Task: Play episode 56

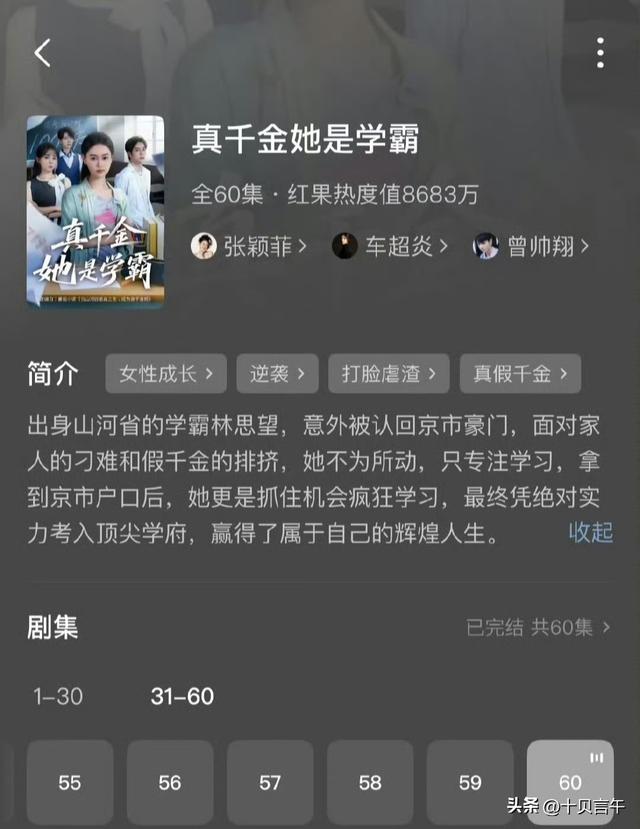Action: point(170,782)
